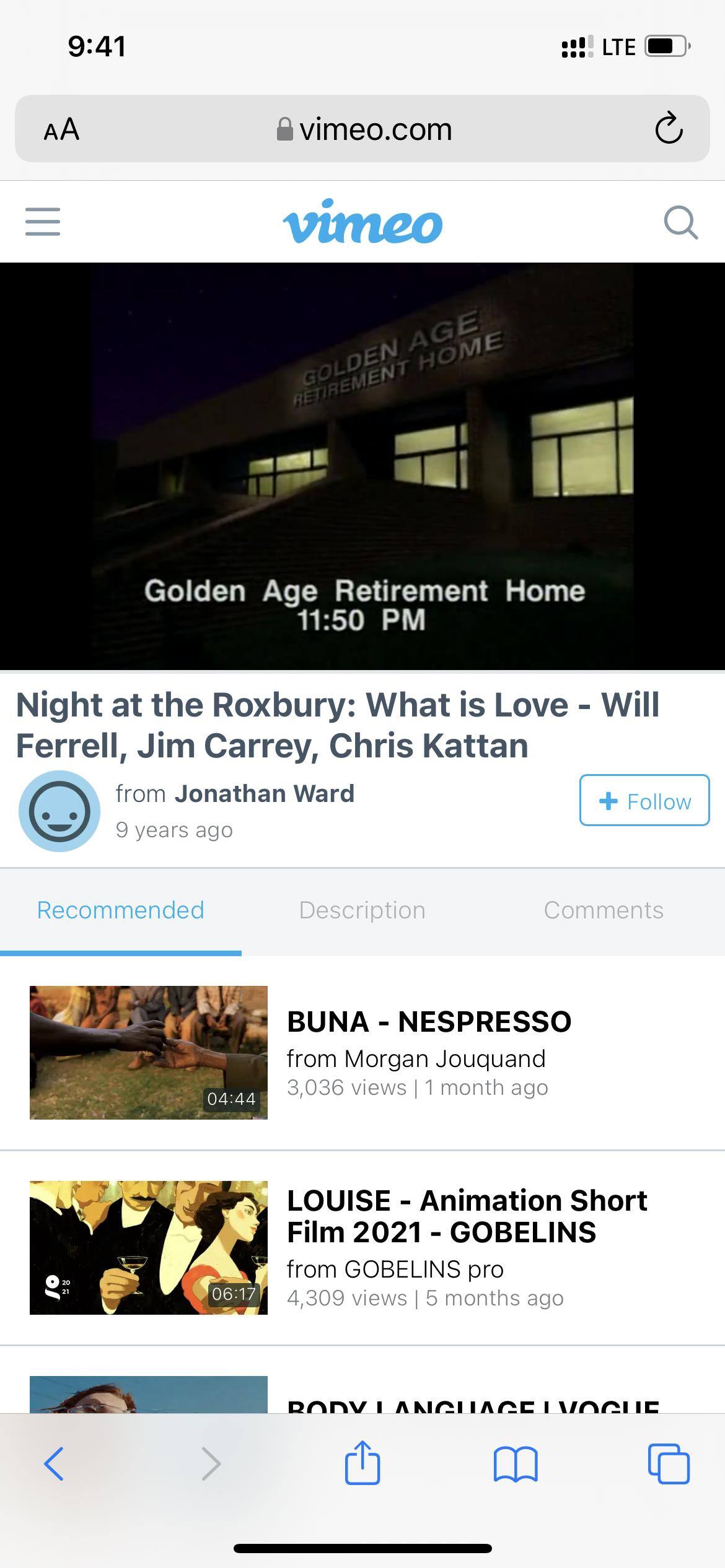Open the Vimeo hamburger menu
The image size is (725, 1568).
[x=43, y=222]
